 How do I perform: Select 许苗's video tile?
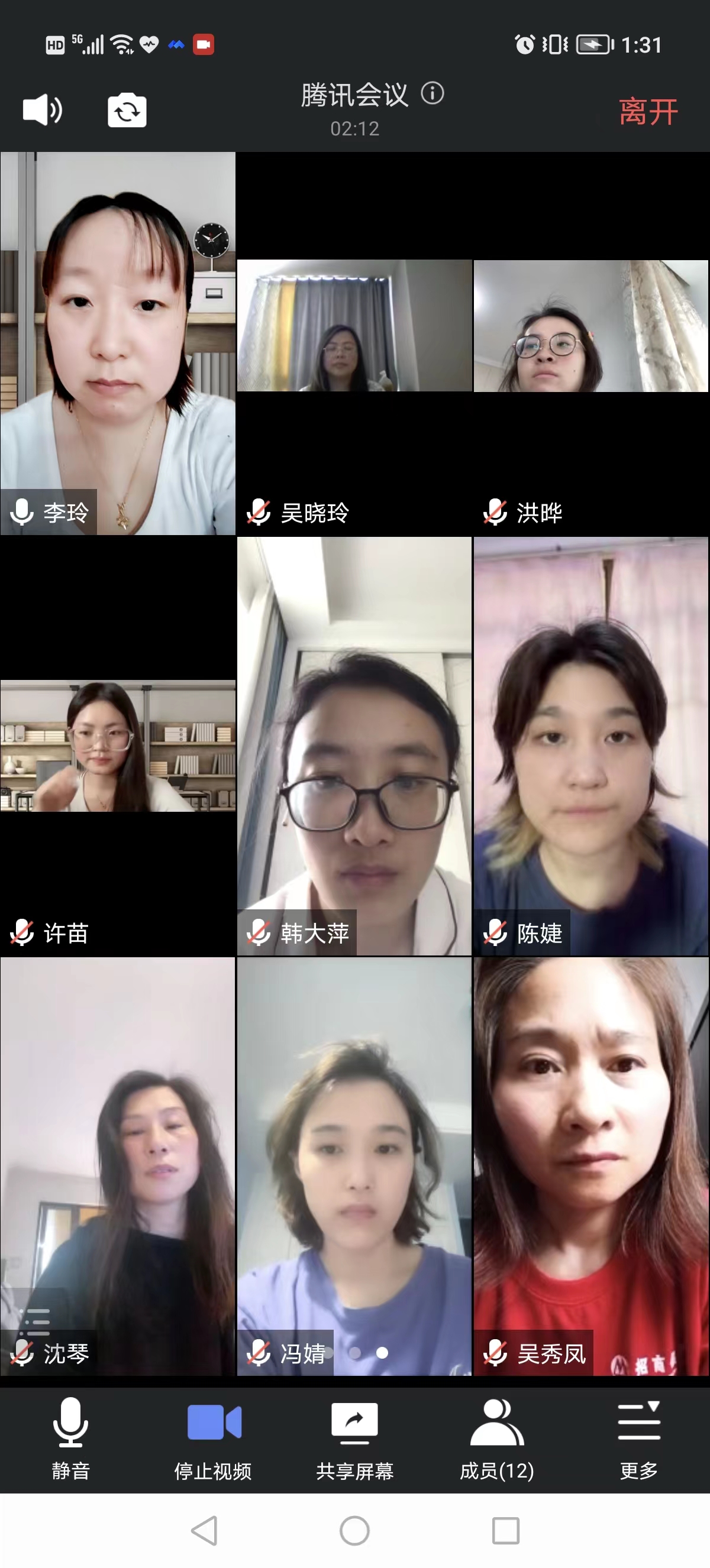point(118,746)
